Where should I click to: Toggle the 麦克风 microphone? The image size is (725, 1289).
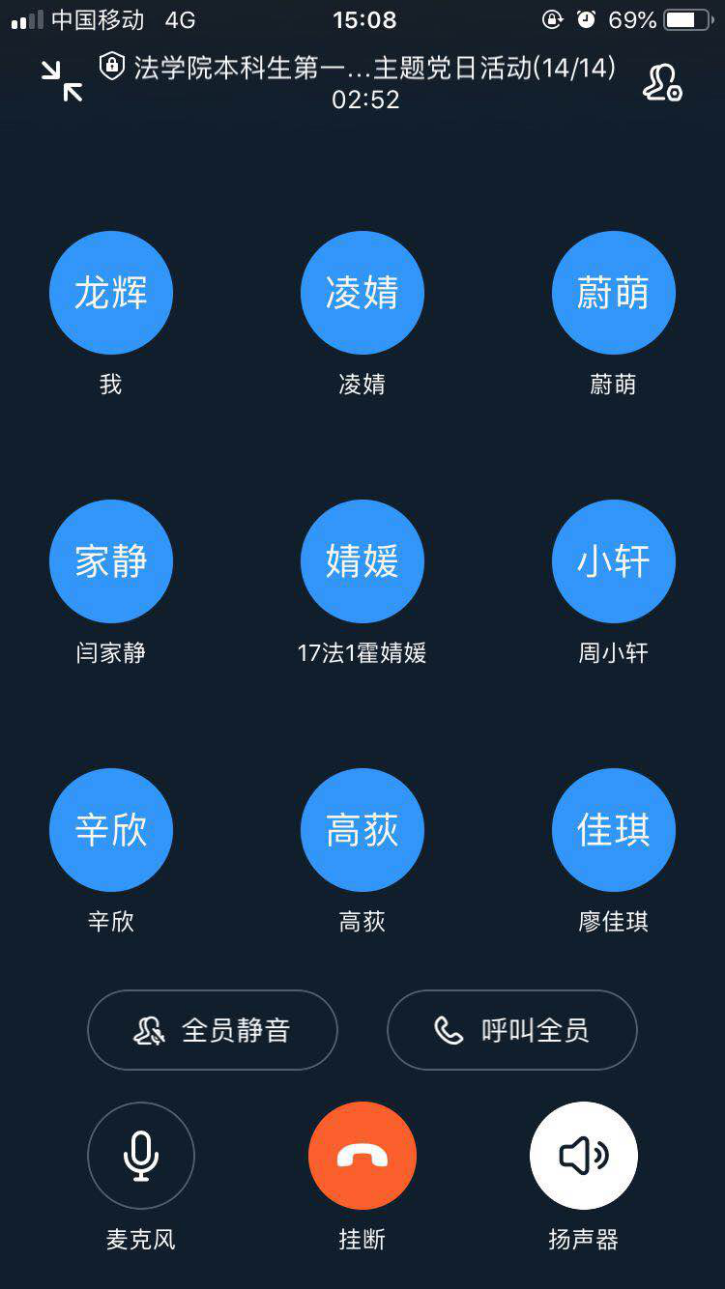[141, 1155]
